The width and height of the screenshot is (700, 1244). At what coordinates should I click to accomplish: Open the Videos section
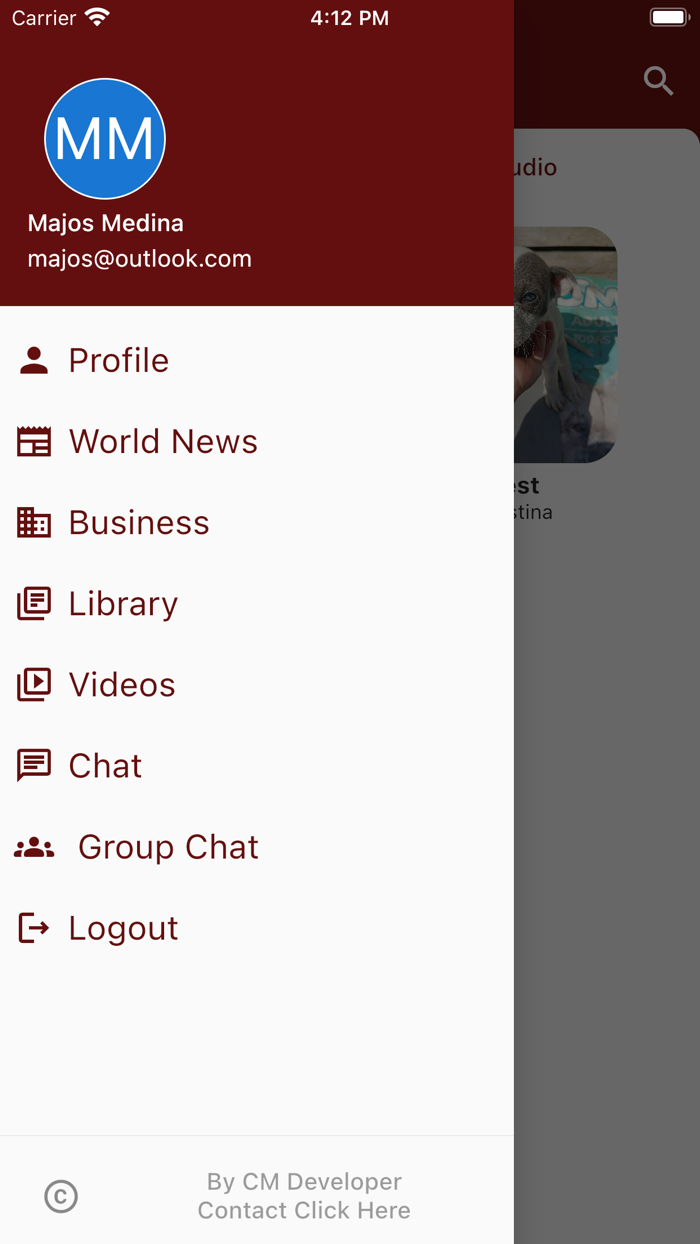click(x=121, y=685)
